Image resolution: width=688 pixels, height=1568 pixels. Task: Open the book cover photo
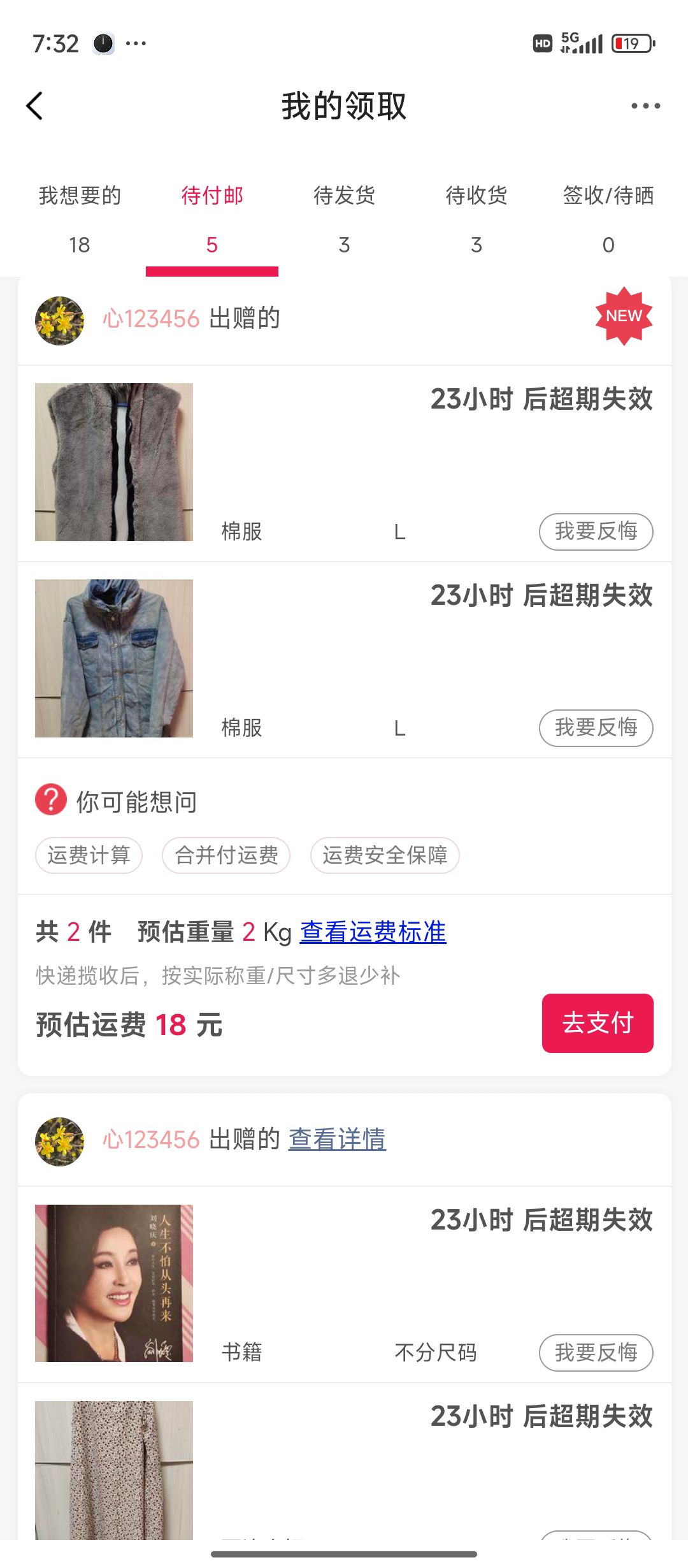point(114,1283)
